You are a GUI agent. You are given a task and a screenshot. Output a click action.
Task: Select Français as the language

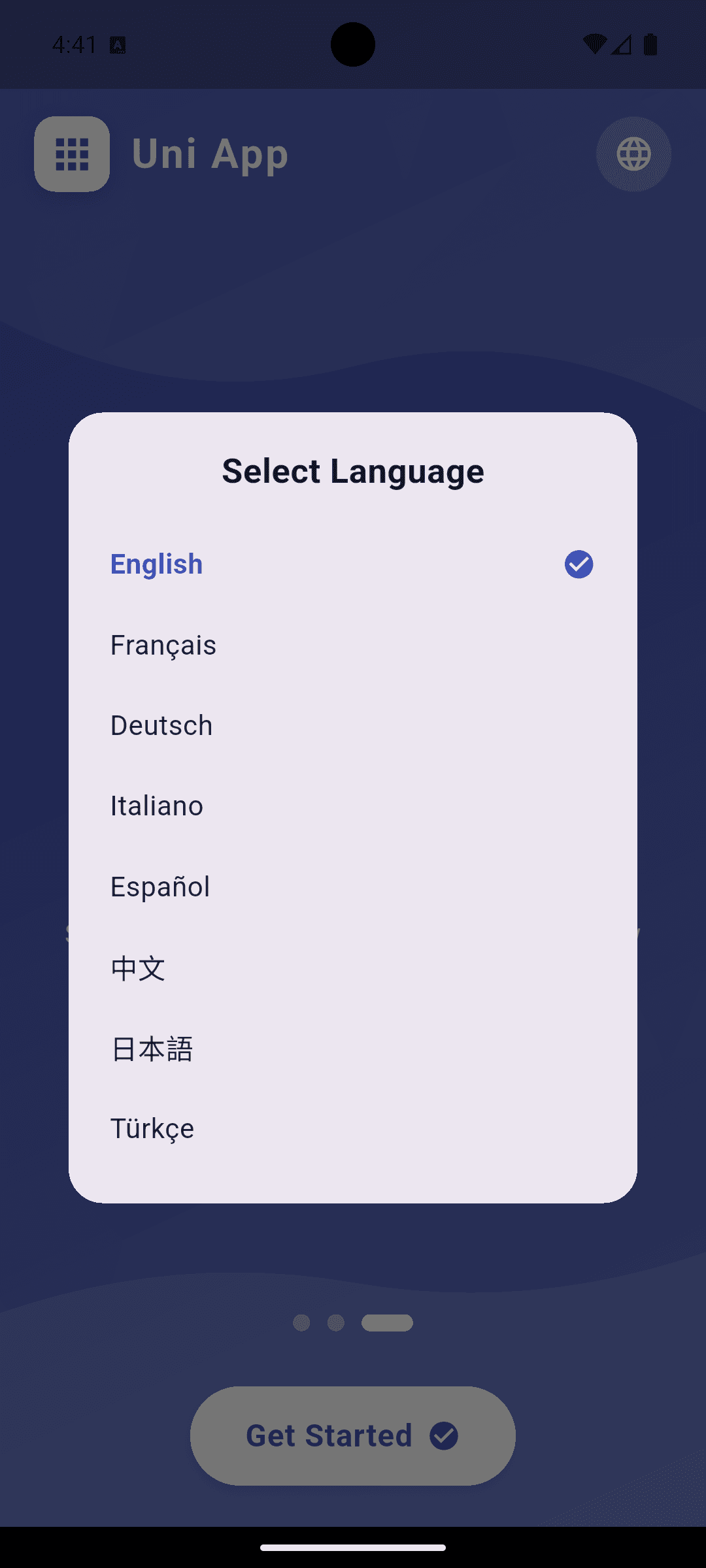[x=163, y=644]
